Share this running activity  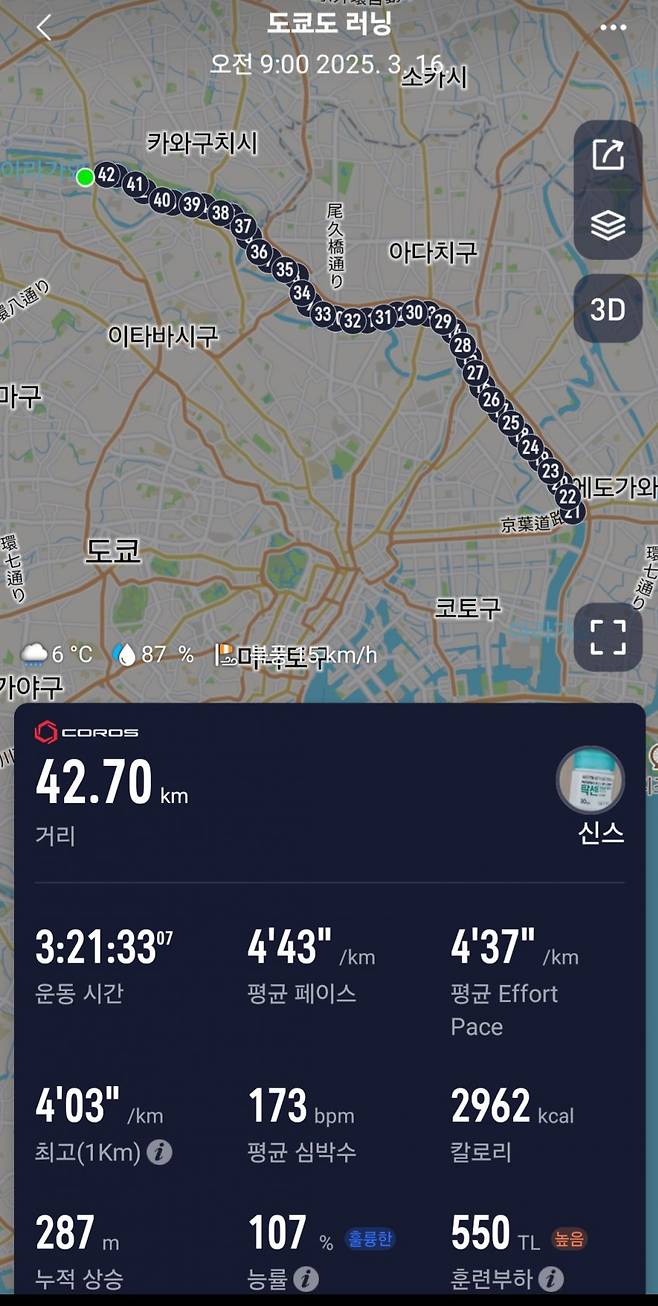(x=608, y=155)
